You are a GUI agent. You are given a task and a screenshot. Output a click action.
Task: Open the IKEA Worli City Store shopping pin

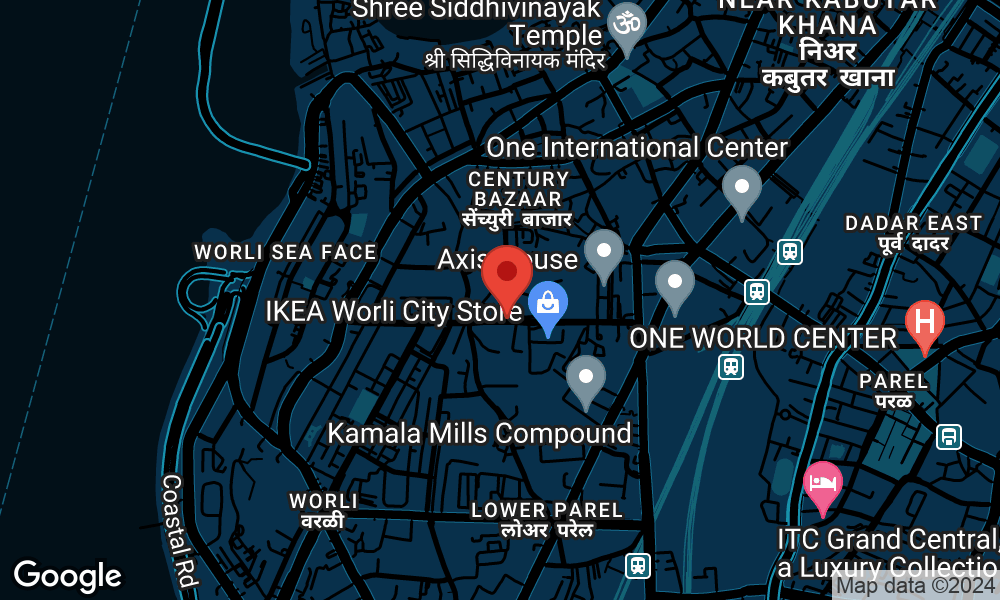coord(548,303)
